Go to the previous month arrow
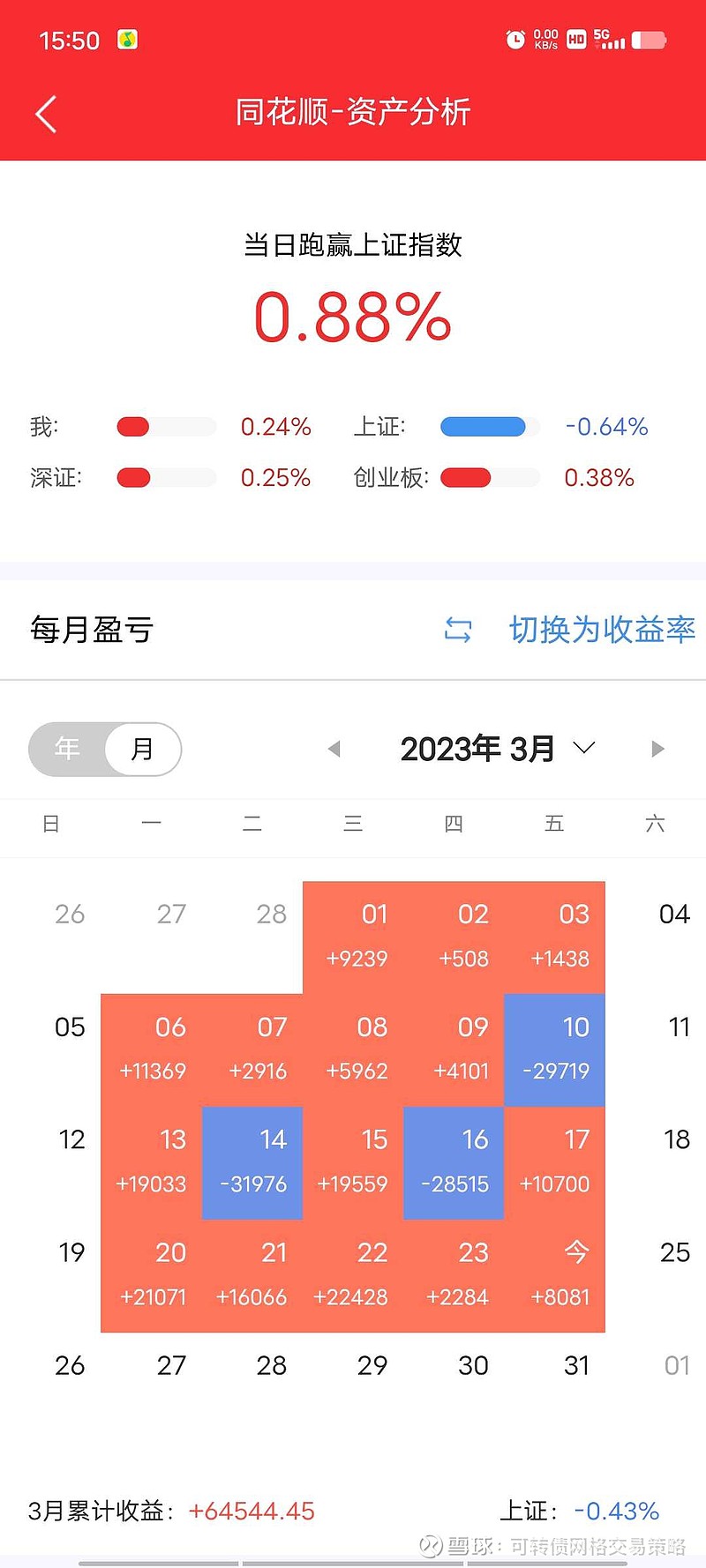 [x=334, y=749]
